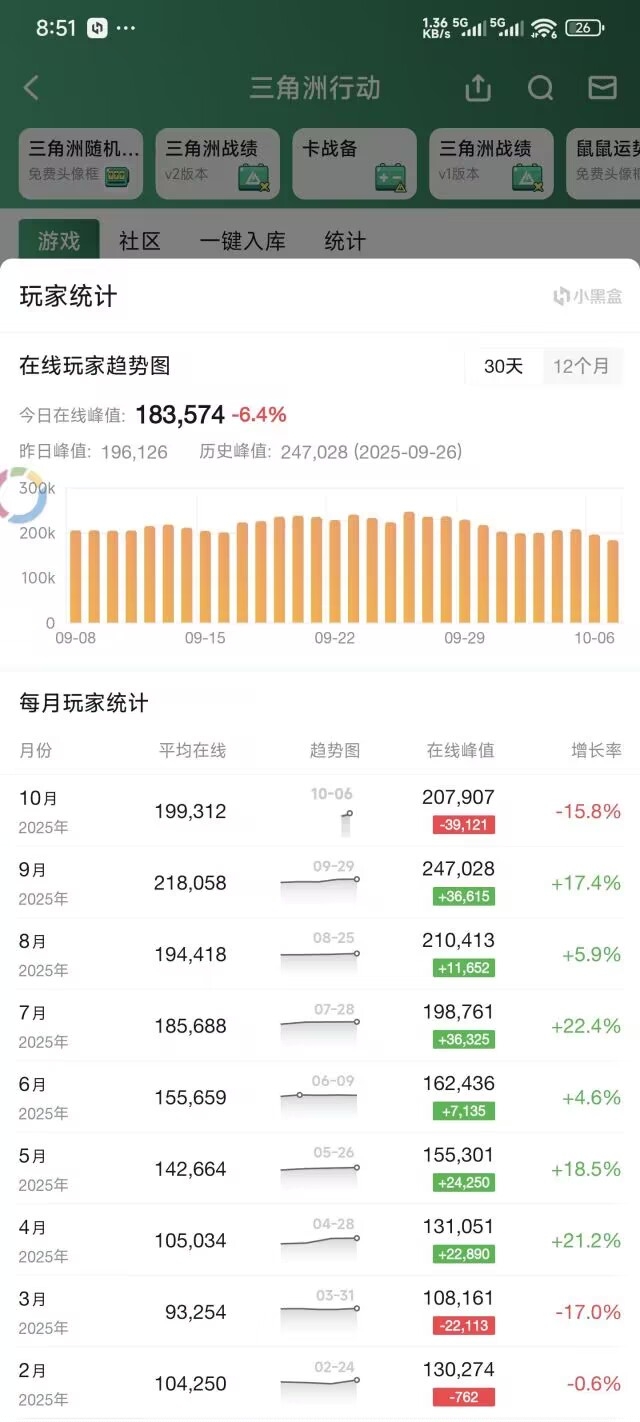640x1422 pixels.
Task: Switch to the 统计 tab
Action: 345,241
